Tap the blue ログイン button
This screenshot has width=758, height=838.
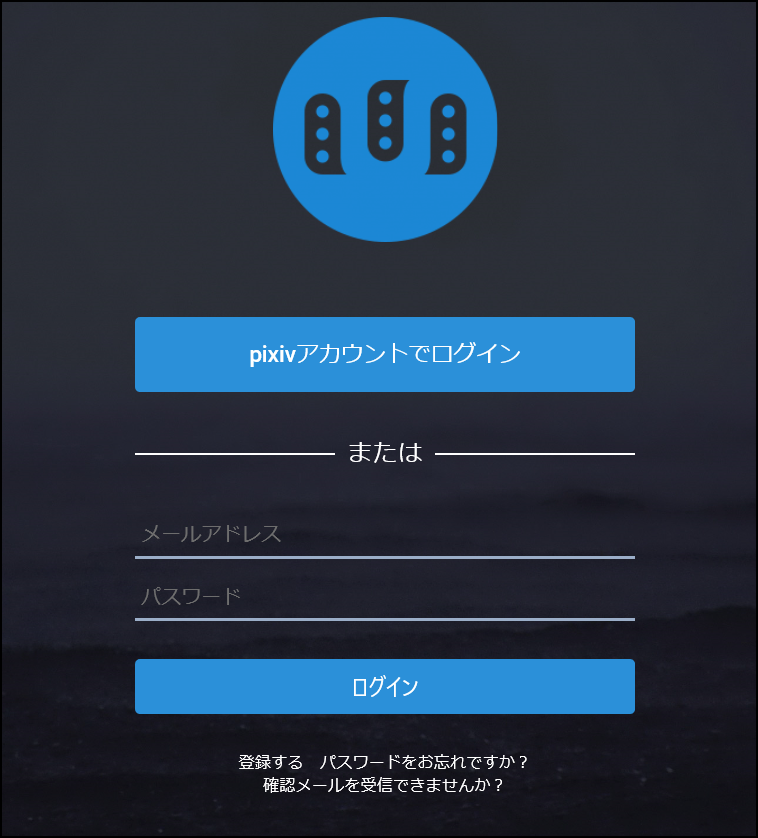pos(384,686)
